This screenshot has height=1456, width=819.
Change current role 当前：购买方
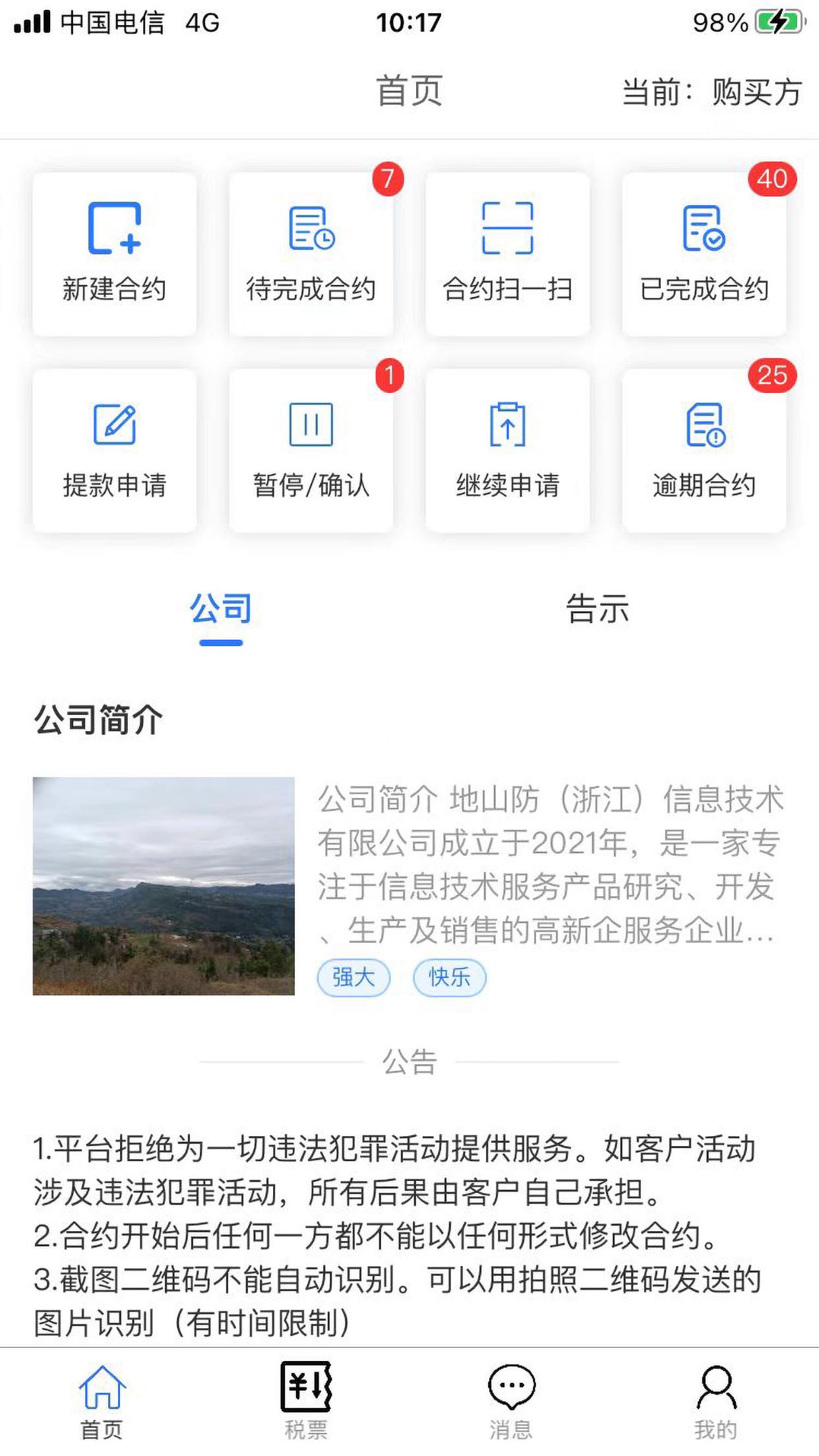712,92
